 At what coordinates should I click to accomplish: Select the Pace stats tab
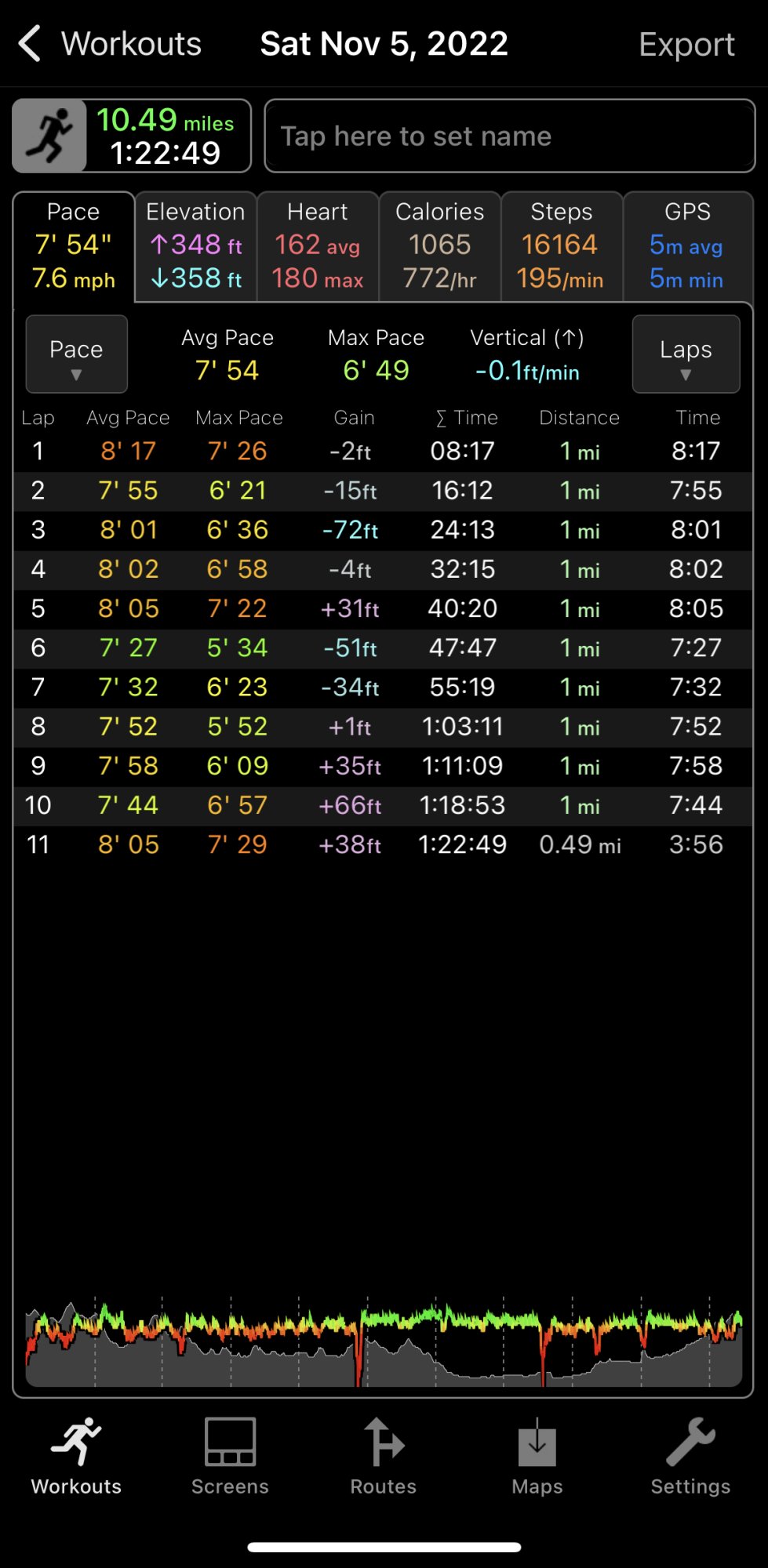click(74, 246)
